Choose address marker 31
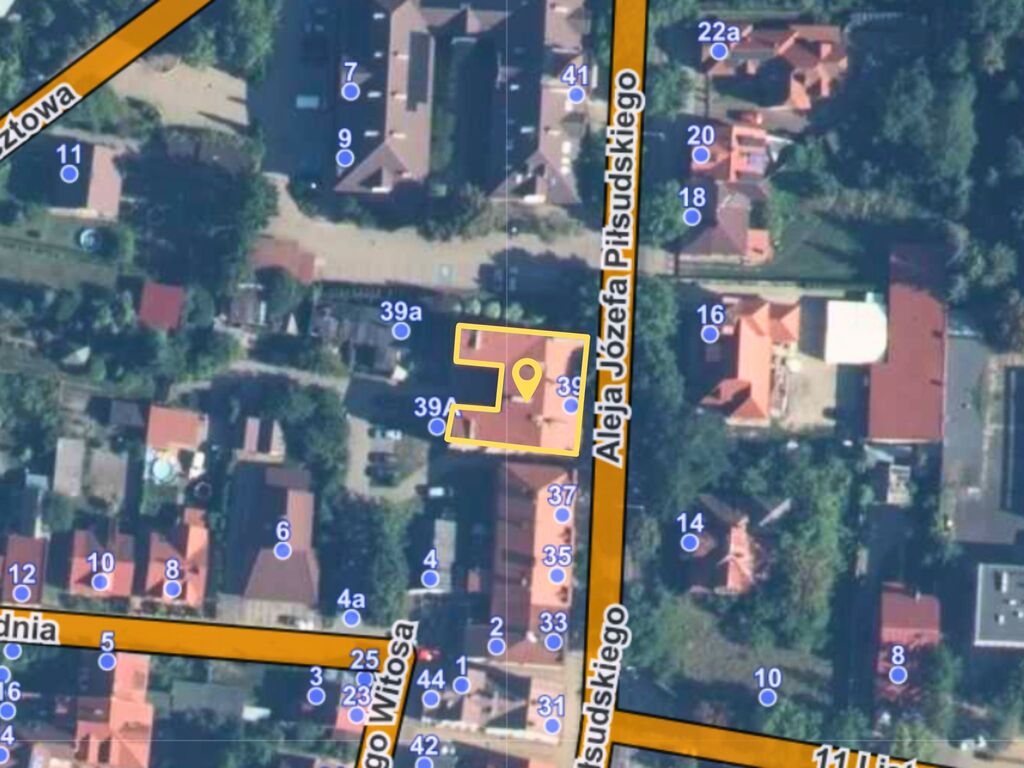The width and height of the screenshot is (1024, 768). tap(551, 725)
